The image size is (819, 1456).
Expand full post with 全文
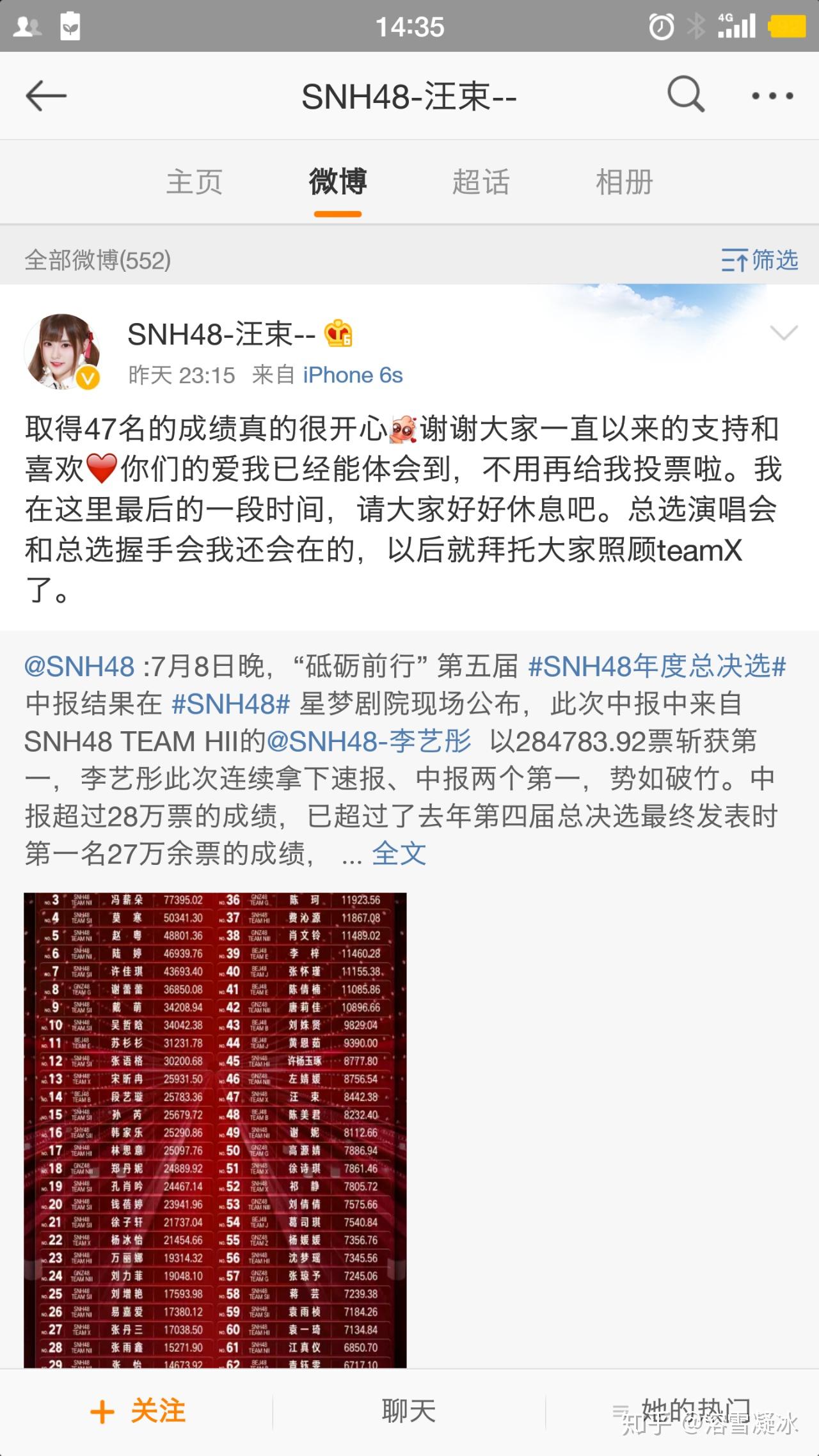tap(399, 853)
